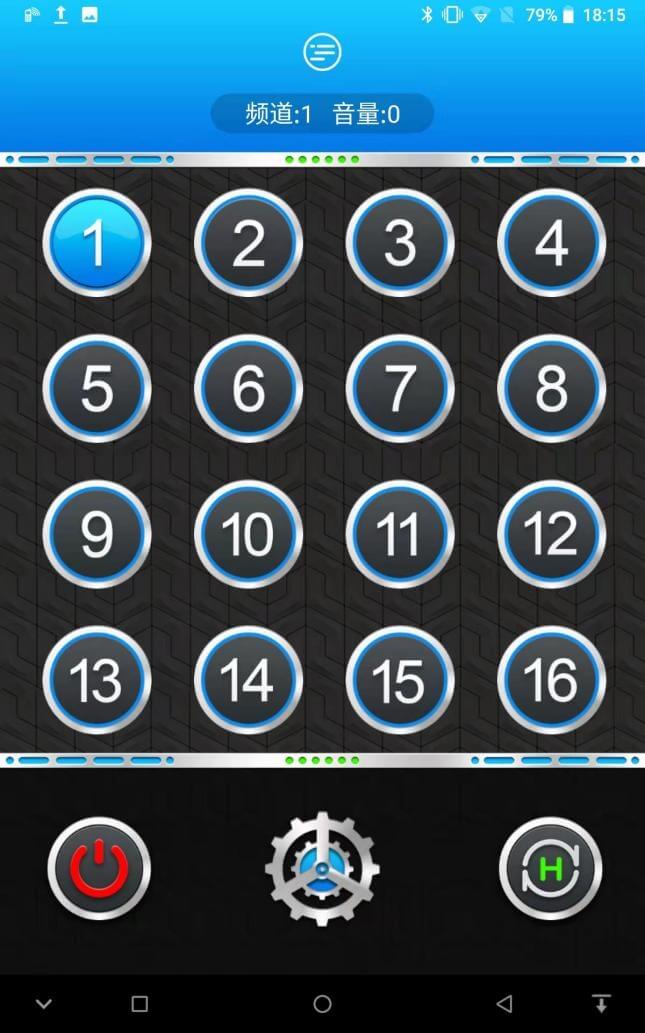
Task: Open settings via the gear icon
Action: click(x=322, y=868)
